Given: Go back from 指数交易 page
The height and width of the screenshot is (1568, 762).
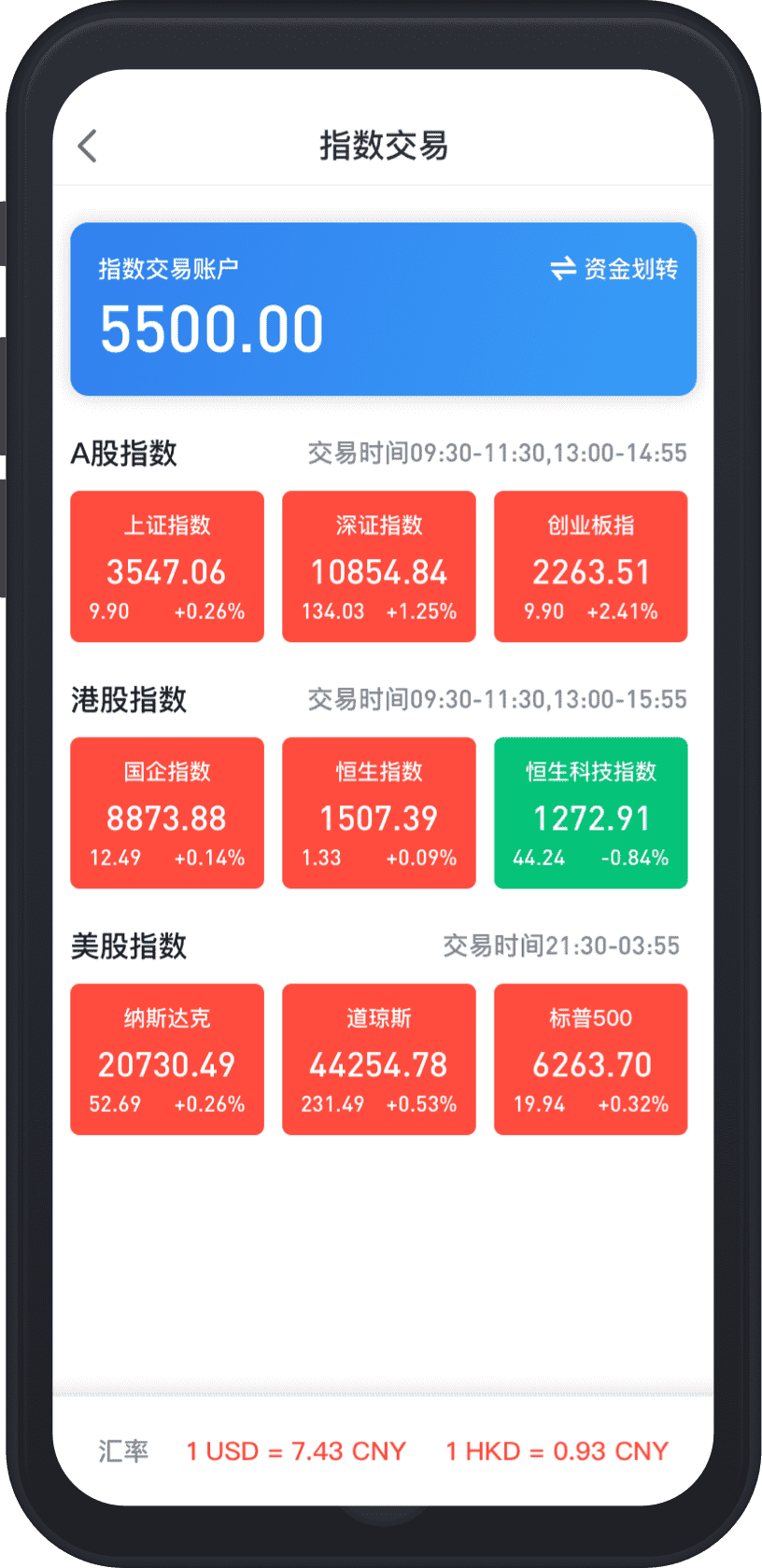Looking at the screenshot, I should (88, 146).
